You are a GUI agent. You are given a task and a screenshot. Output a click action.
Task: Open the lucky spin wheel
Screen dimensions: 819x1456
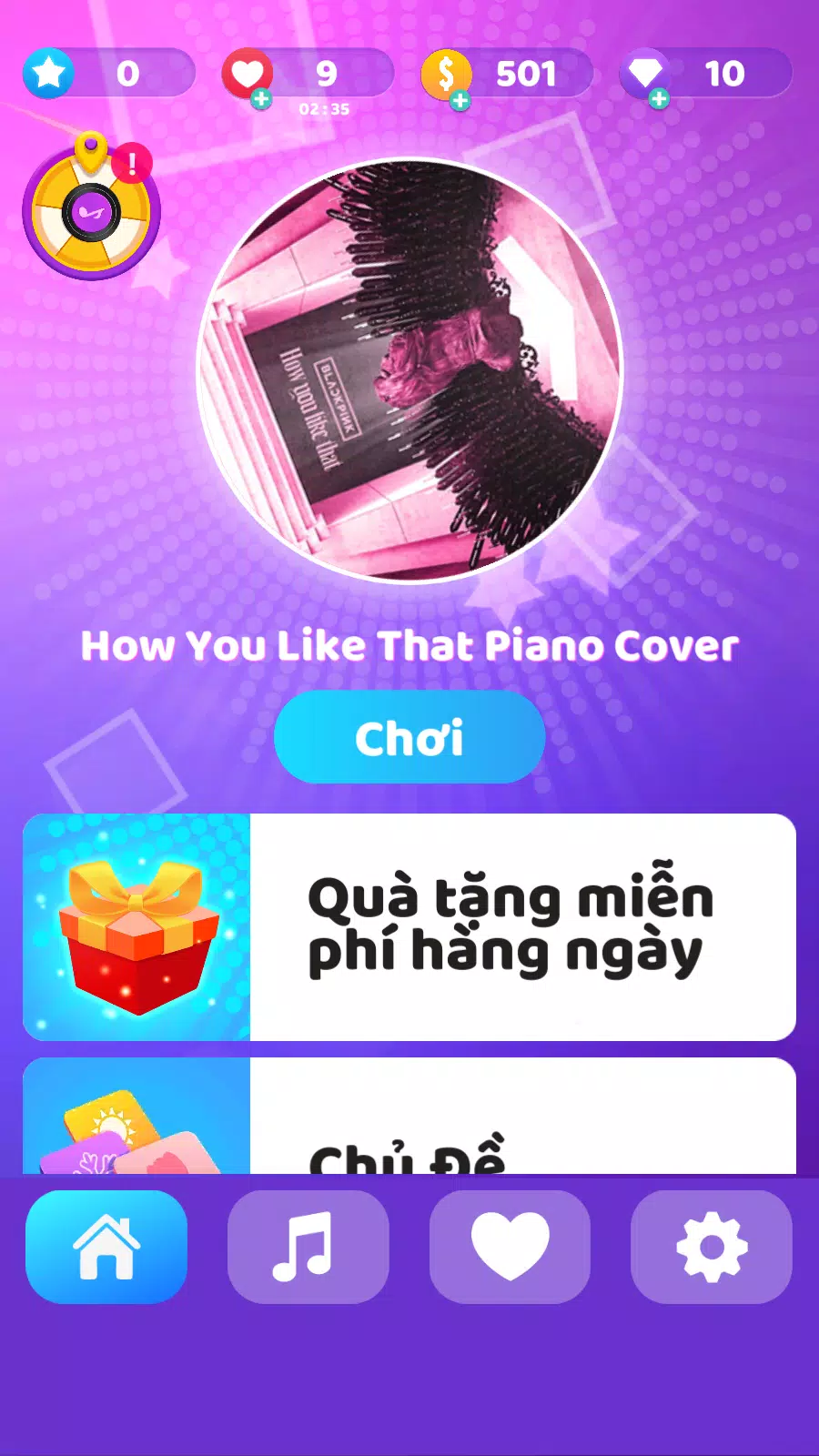[x=91, y=212]
